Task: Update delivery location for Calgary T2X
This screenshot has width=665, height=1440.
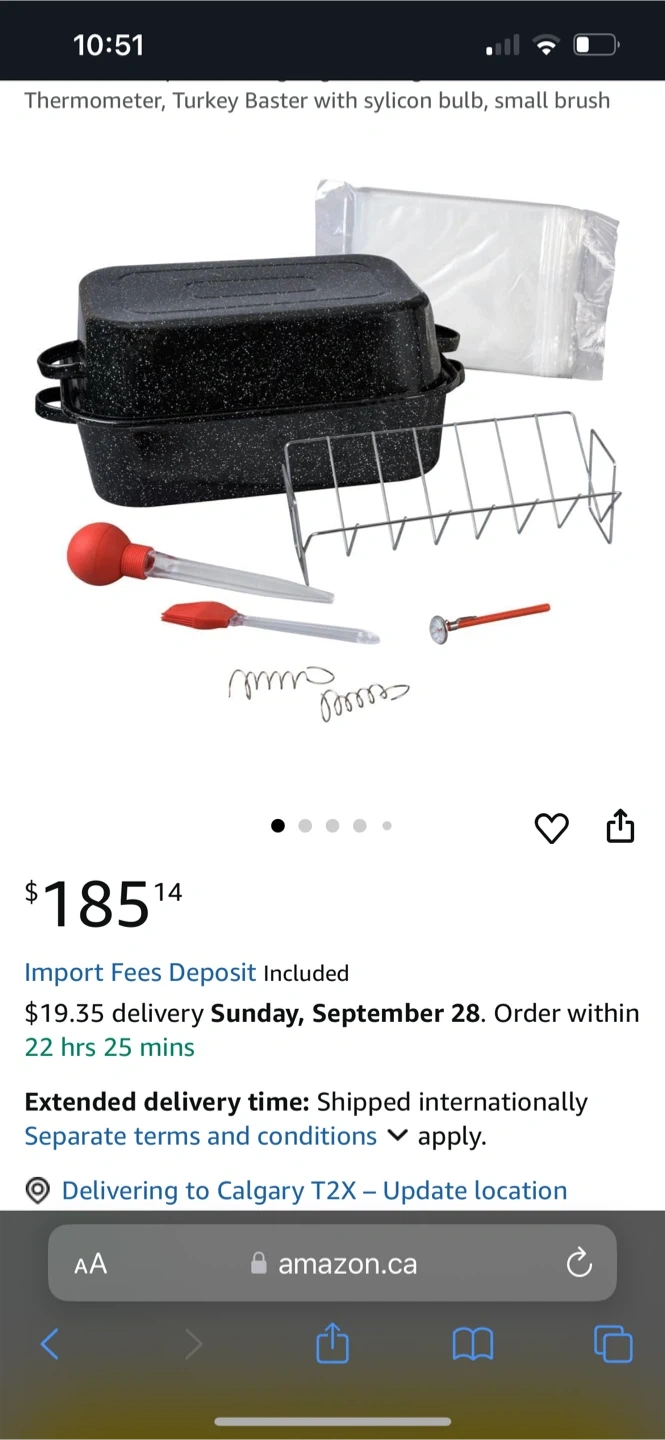Action: 314,1191
